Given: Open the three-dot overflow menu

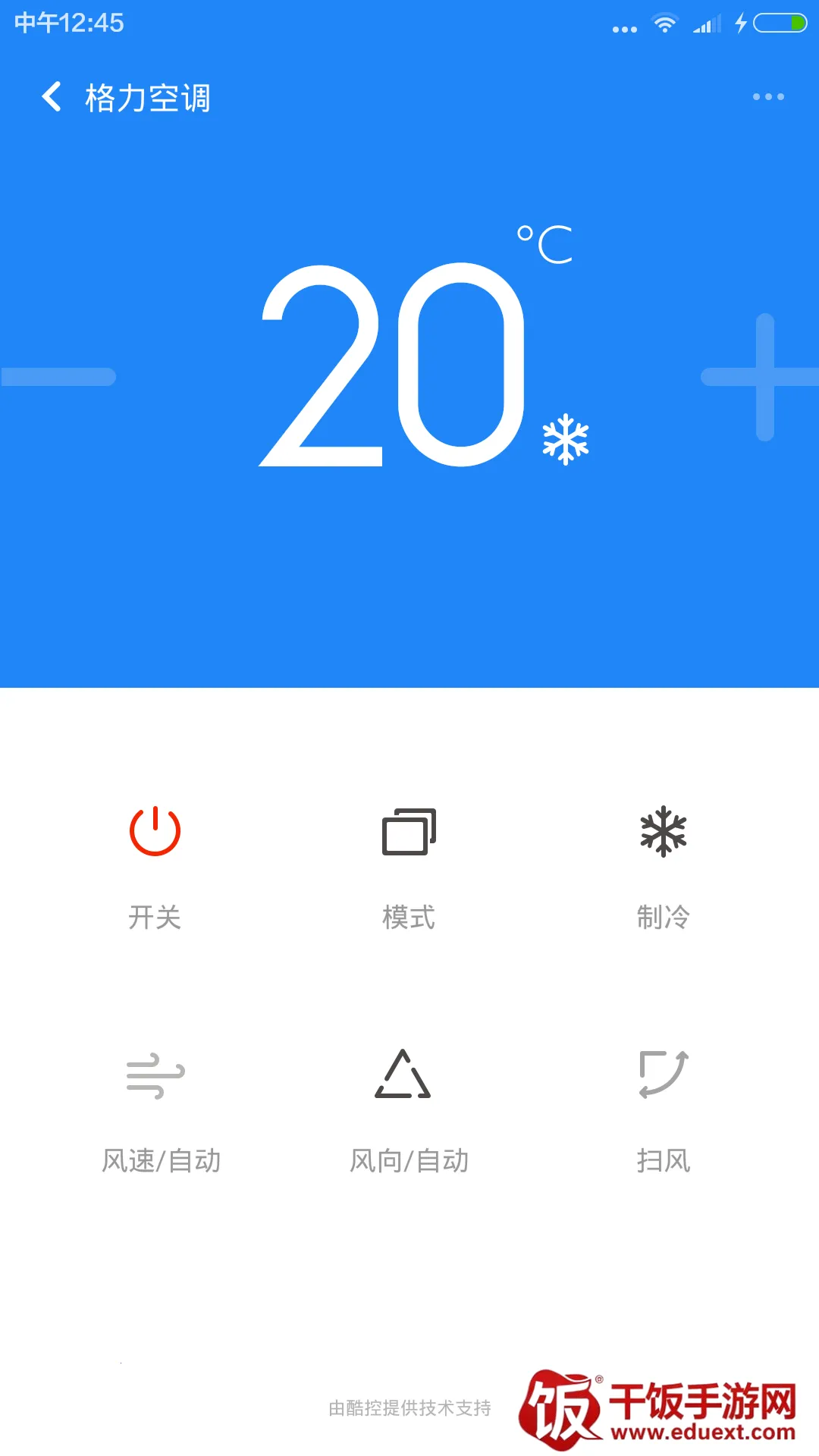Looking at the screenshot, I should (767, 97).
